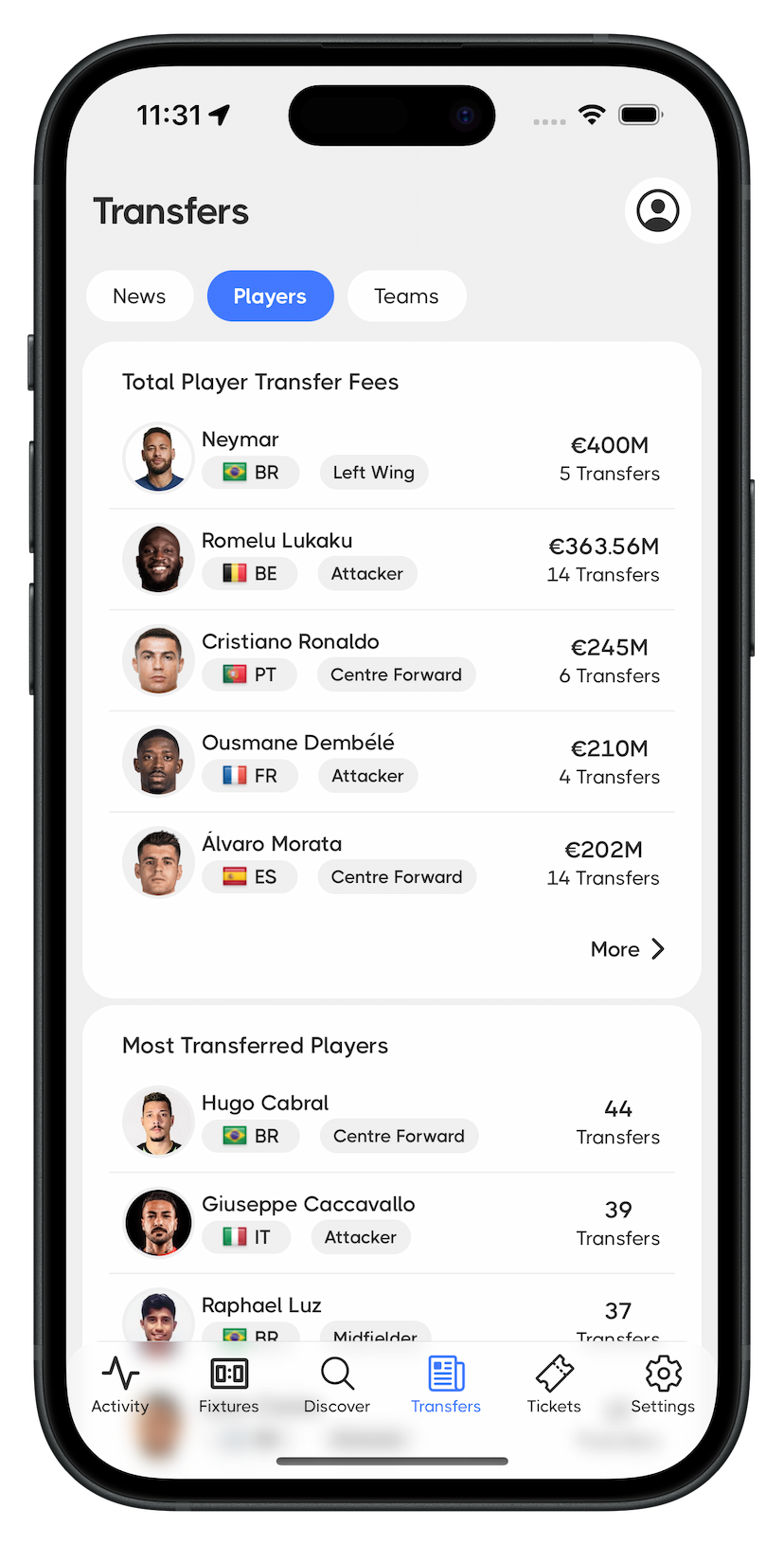This screenshot has width=784, height=1545.
Task: Open Giuseppe Caccavallo's player row
Action: [x=391, y=1223]
